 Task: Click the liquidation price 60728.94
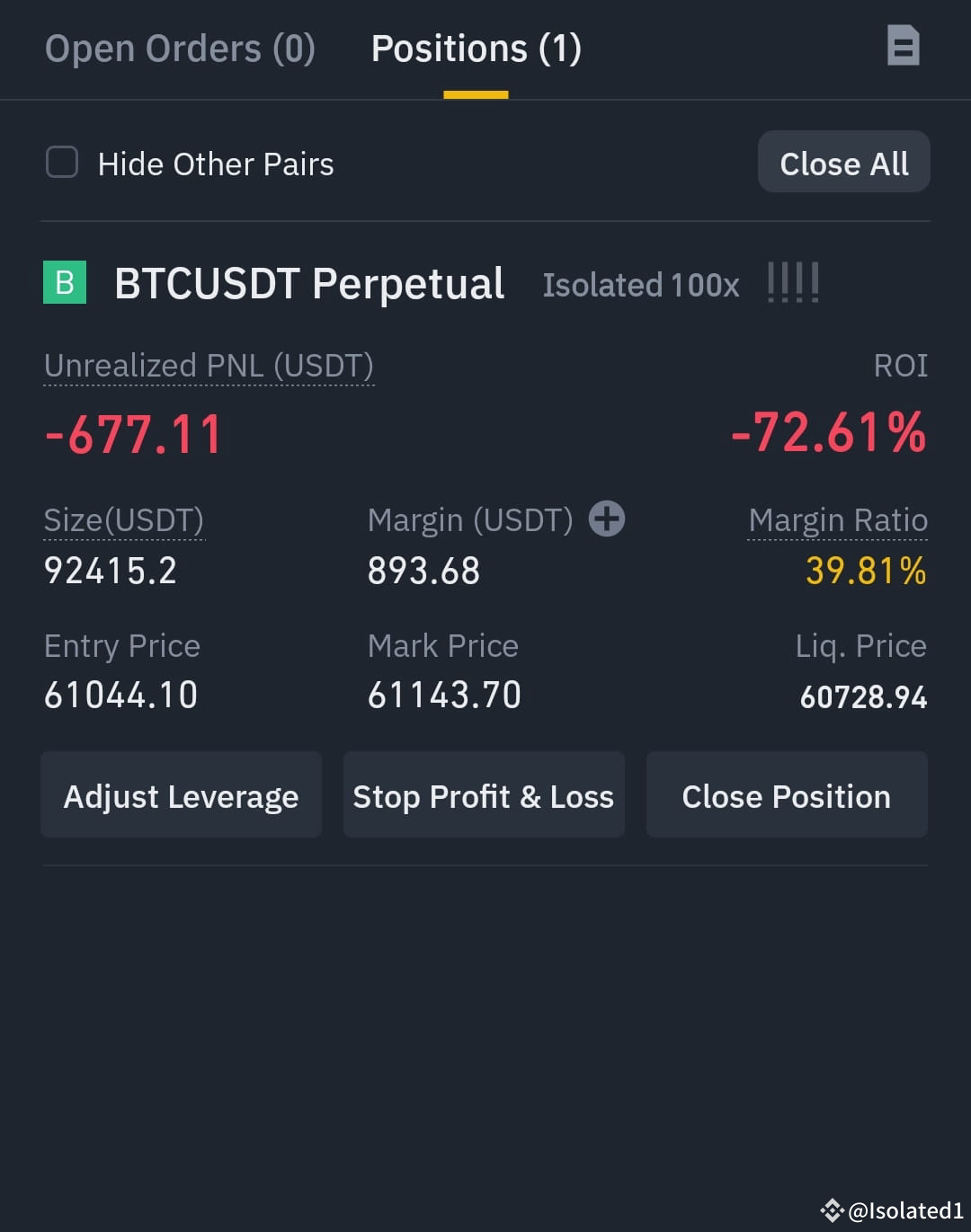point(863,696)
